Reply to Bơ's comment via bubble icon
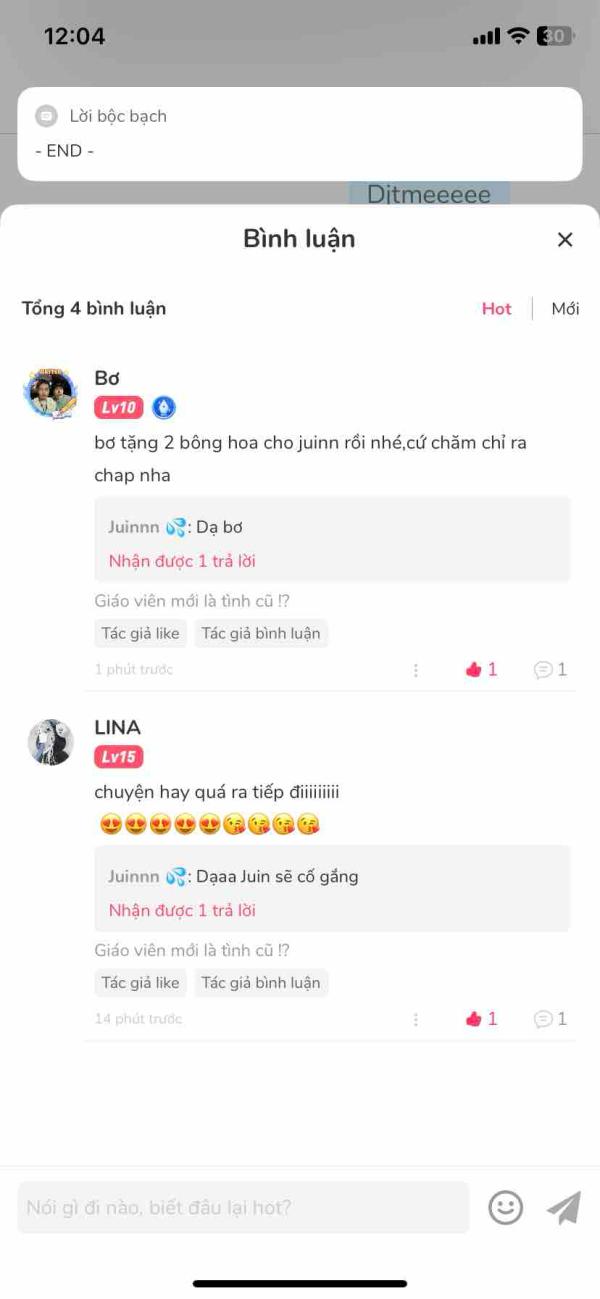 click(x=551, y=670)
